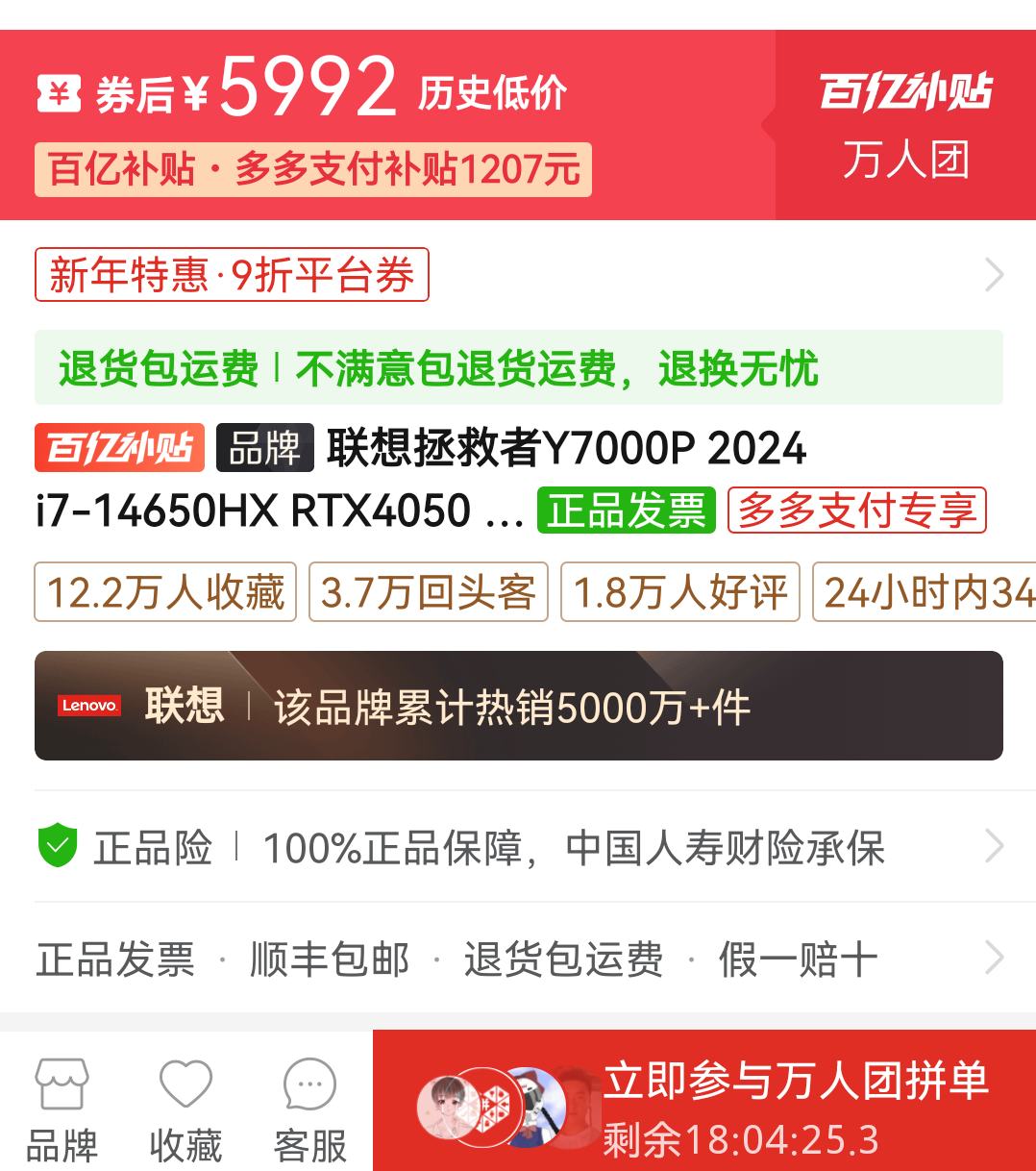
Task: Select the 正品发票 green badge
Action: [627, 511]
